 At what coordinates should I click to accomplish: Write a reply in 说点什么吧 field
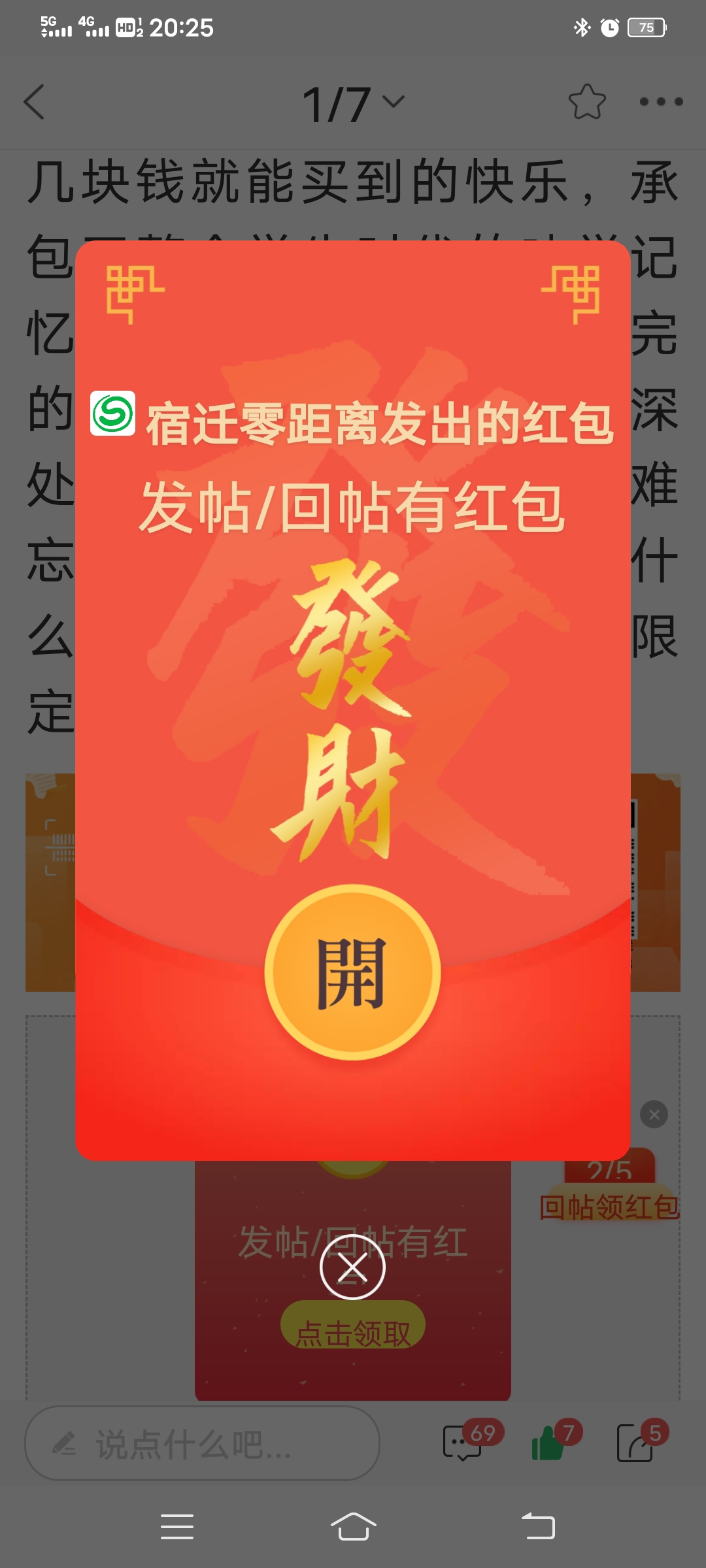(x=201, y=1444)
